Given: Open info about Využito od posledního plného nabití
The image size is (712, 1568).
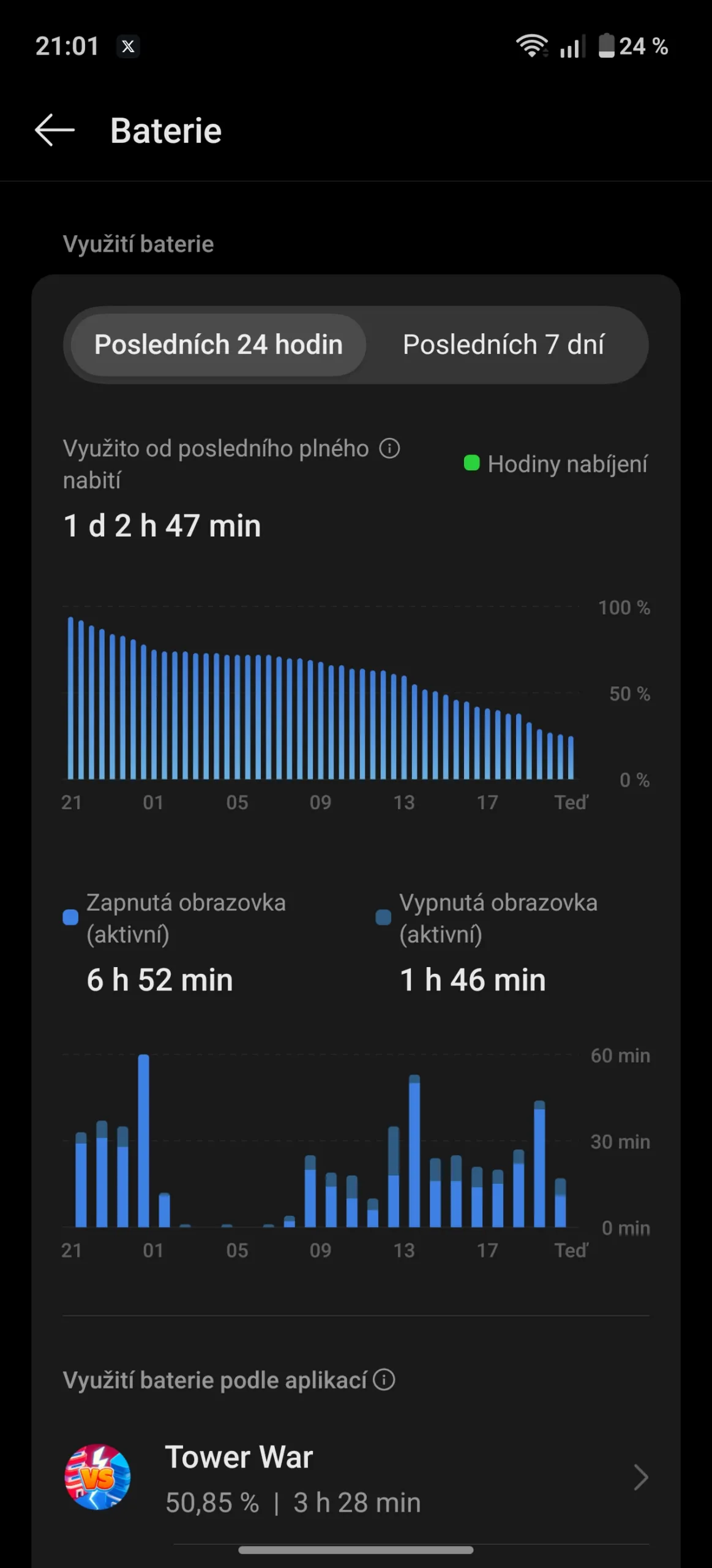Looking at the screenshot, I should coord(390,448).
